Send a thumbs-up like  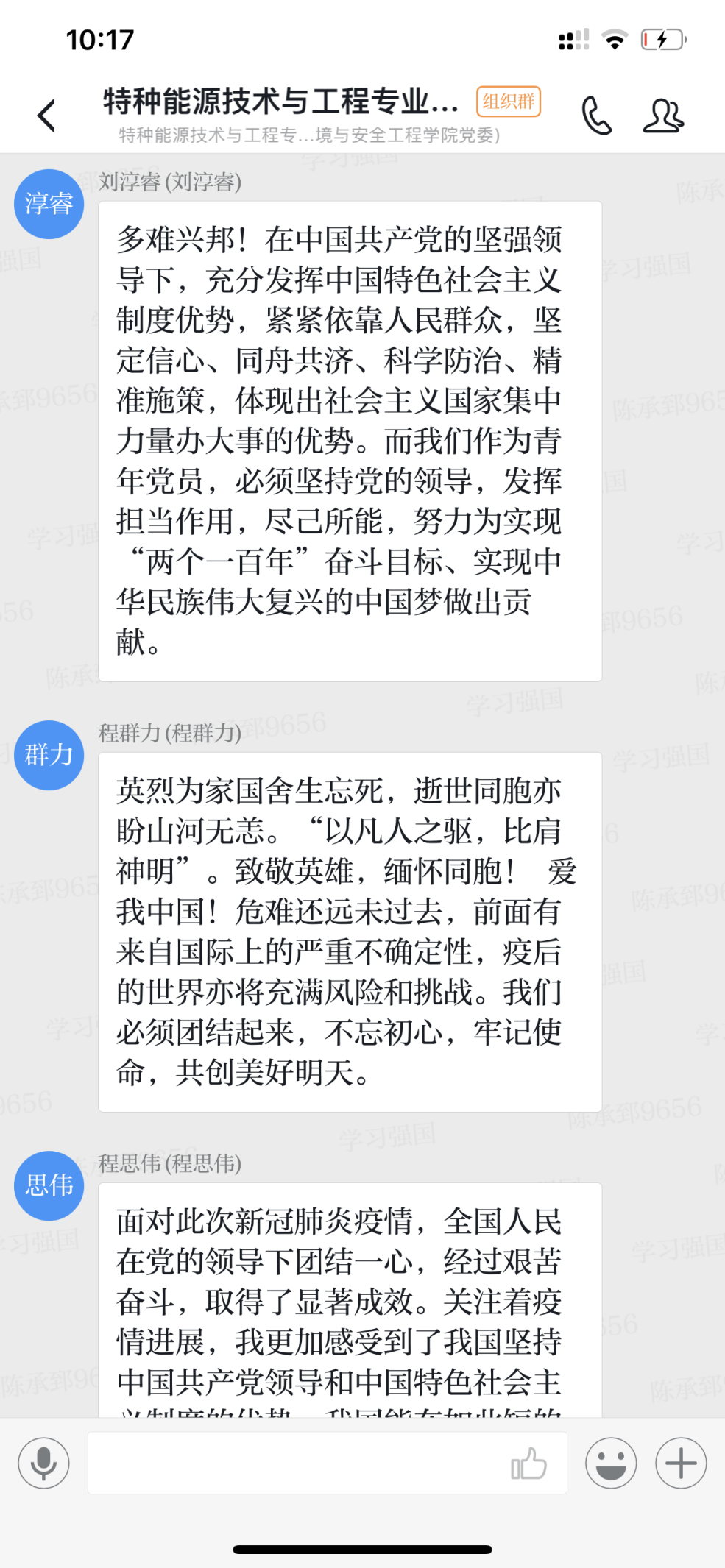[528, 1463]
